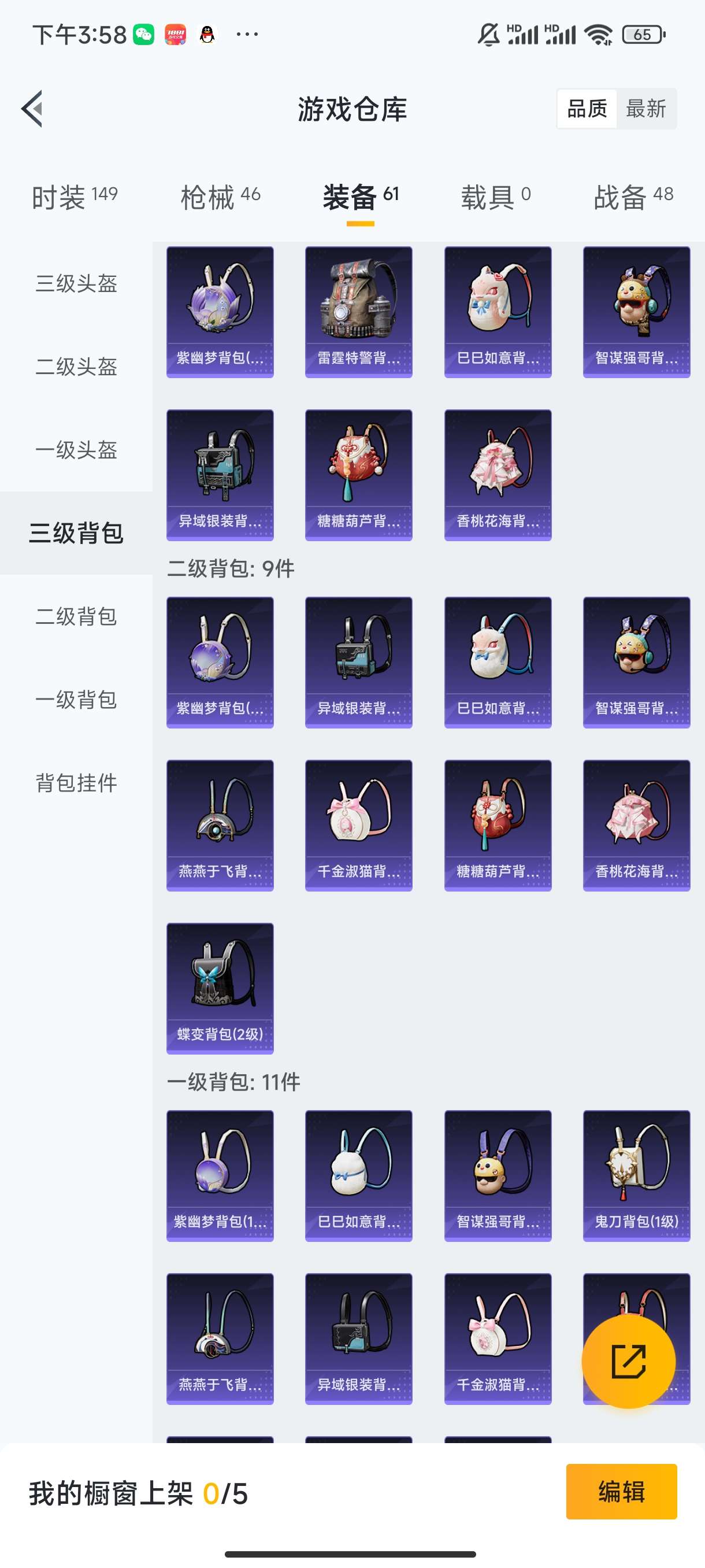The height and width of the screenshot is (1568, 705).
Task: Go back using the top-left arrow
Action: (x=32, y=109)
